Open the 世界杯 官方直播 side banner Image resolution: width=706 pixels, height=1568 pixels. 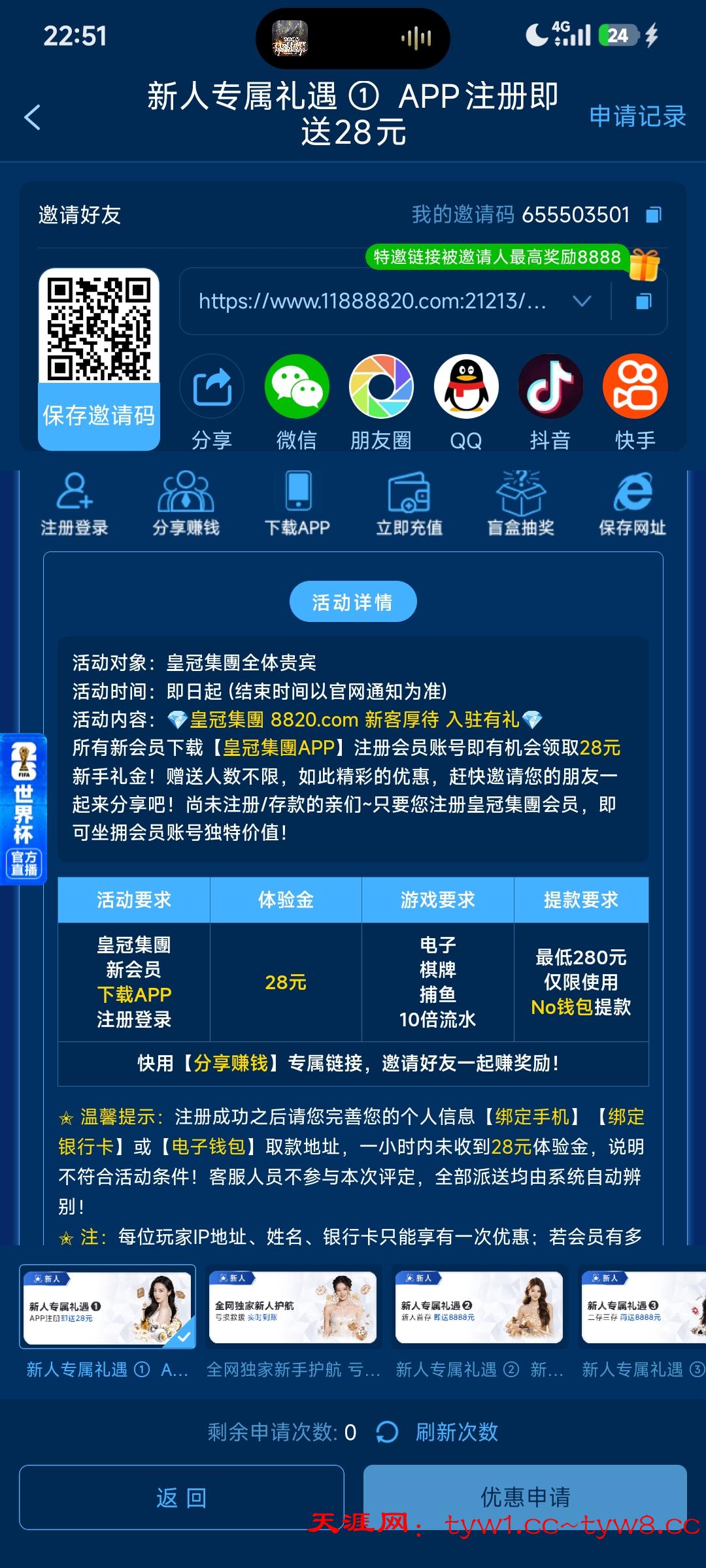[x=24, y=809]
